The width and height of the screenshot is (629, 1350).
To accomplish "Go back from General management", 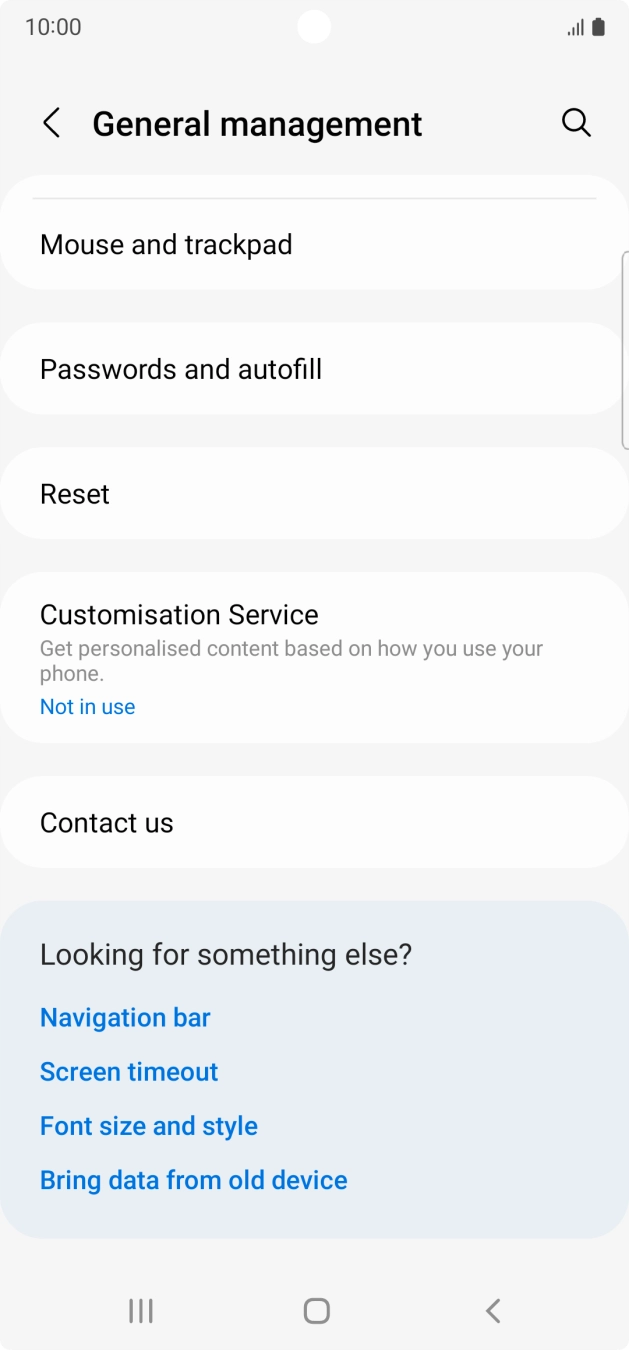I will [x=52, y=124].
